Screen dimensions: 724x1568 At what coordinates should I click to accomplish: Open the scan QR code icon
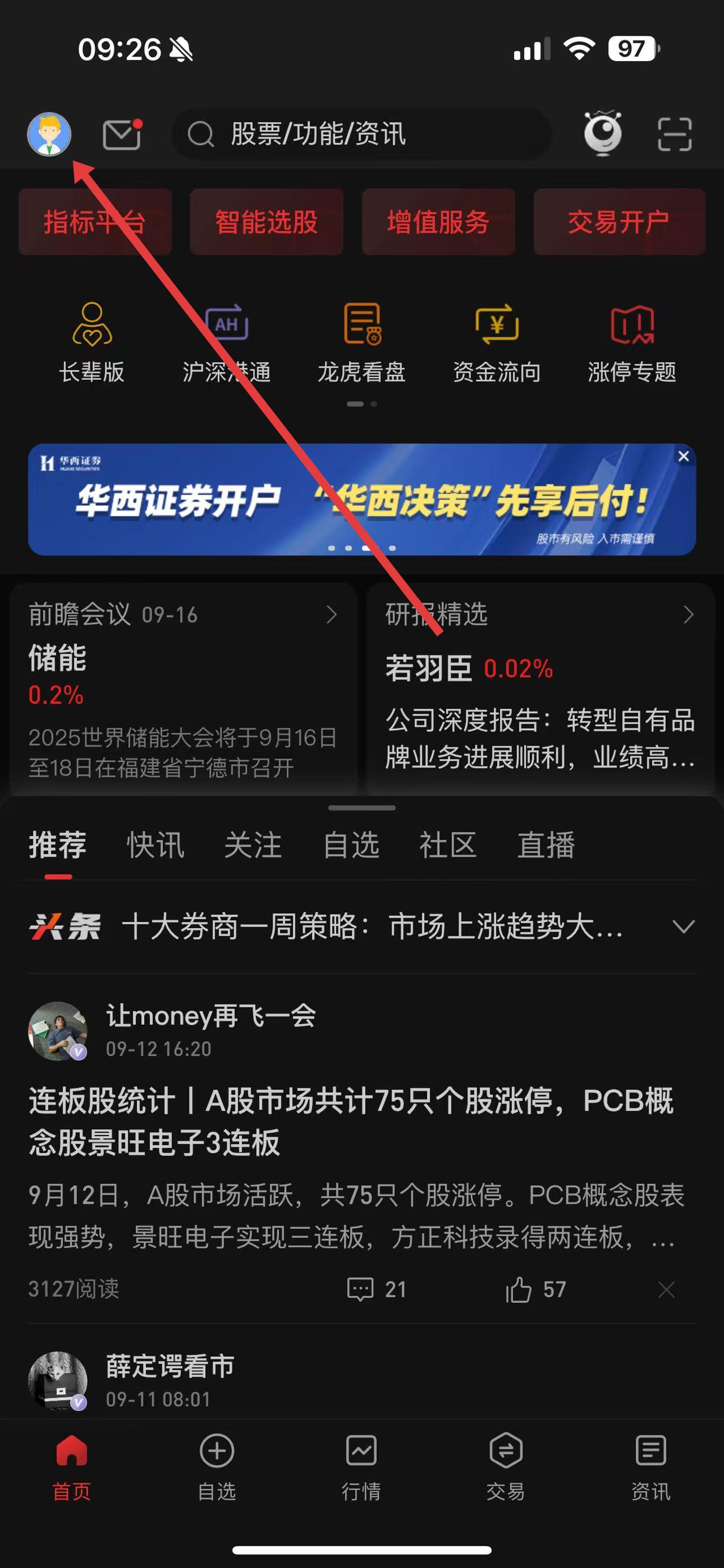(674, 134)
